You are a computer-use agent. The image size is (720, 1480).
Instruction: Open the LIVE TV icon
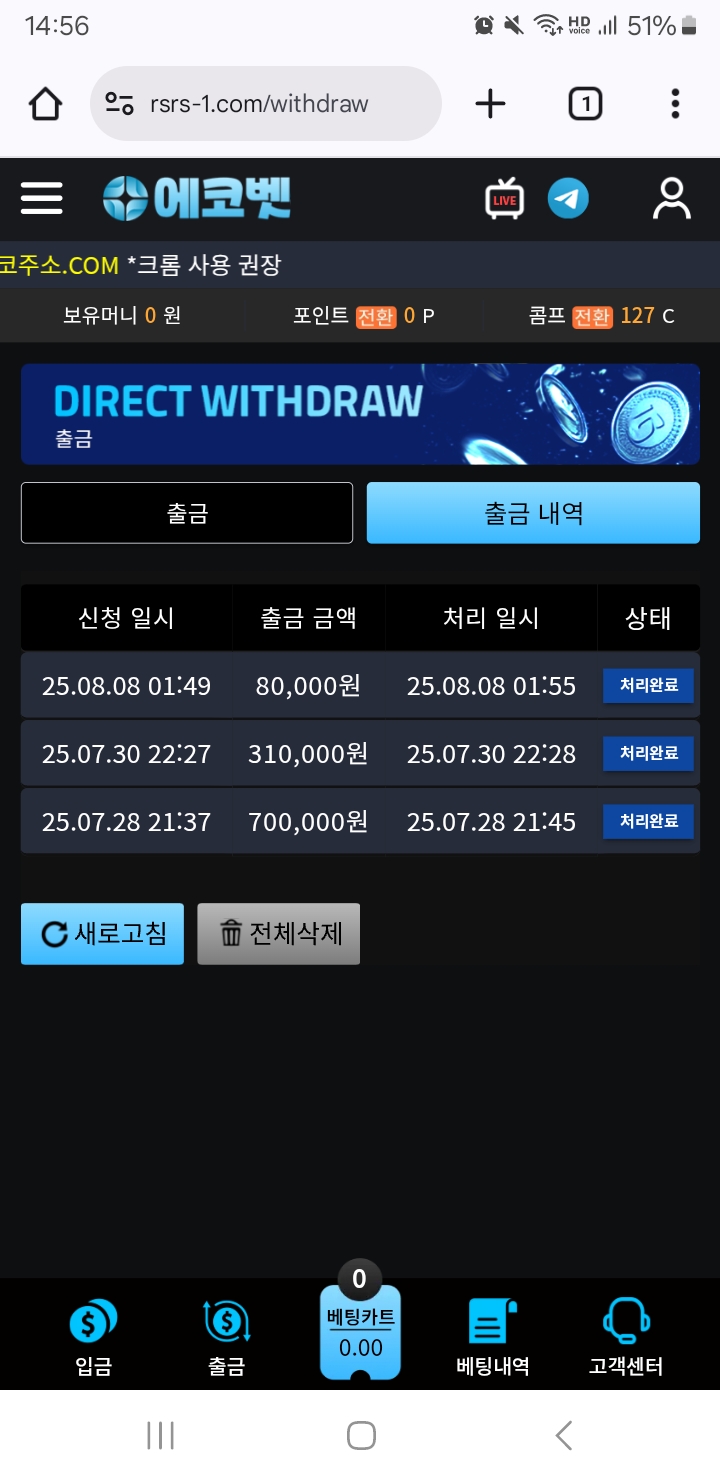tap(505, 198)
